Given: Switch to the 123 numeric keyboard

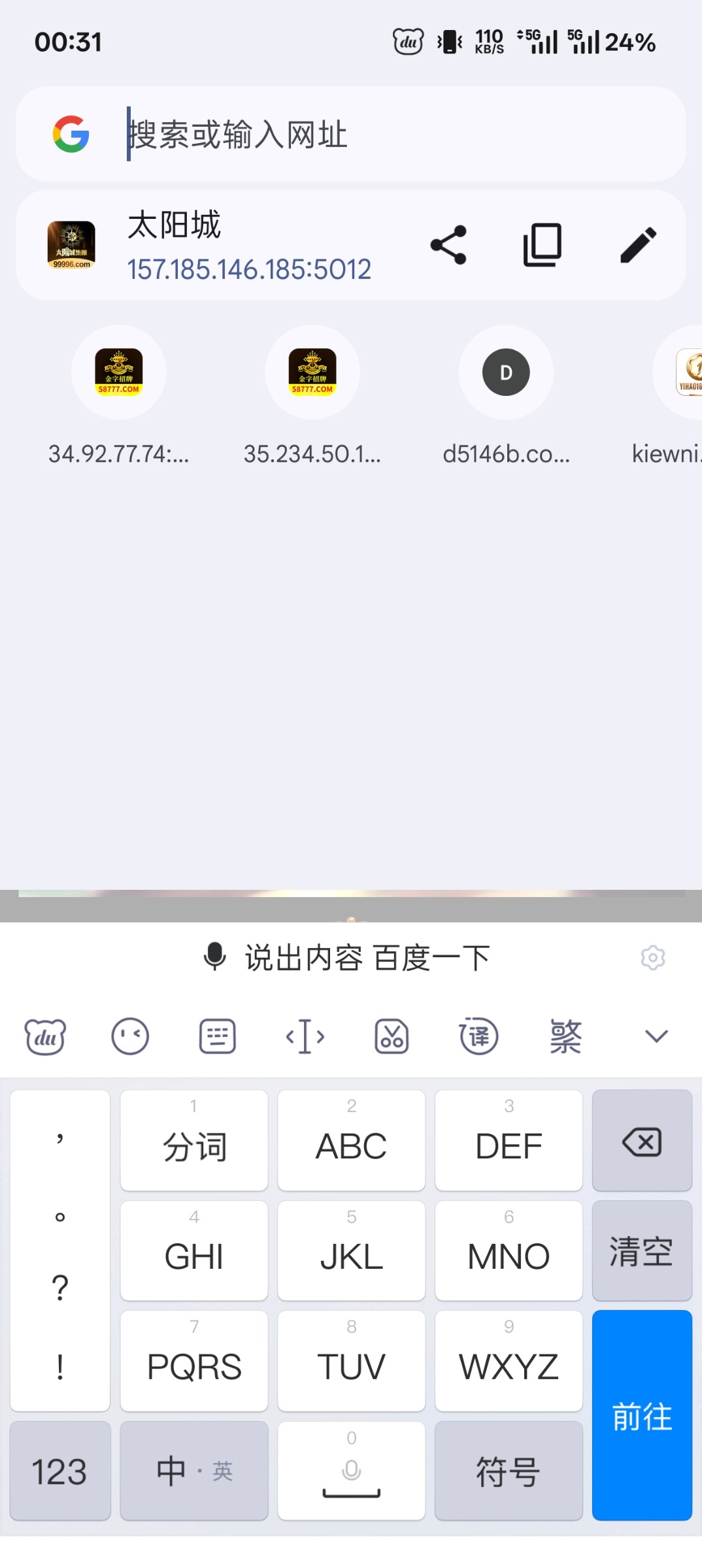Looking at the screenshot, I should click(60, 1471).
